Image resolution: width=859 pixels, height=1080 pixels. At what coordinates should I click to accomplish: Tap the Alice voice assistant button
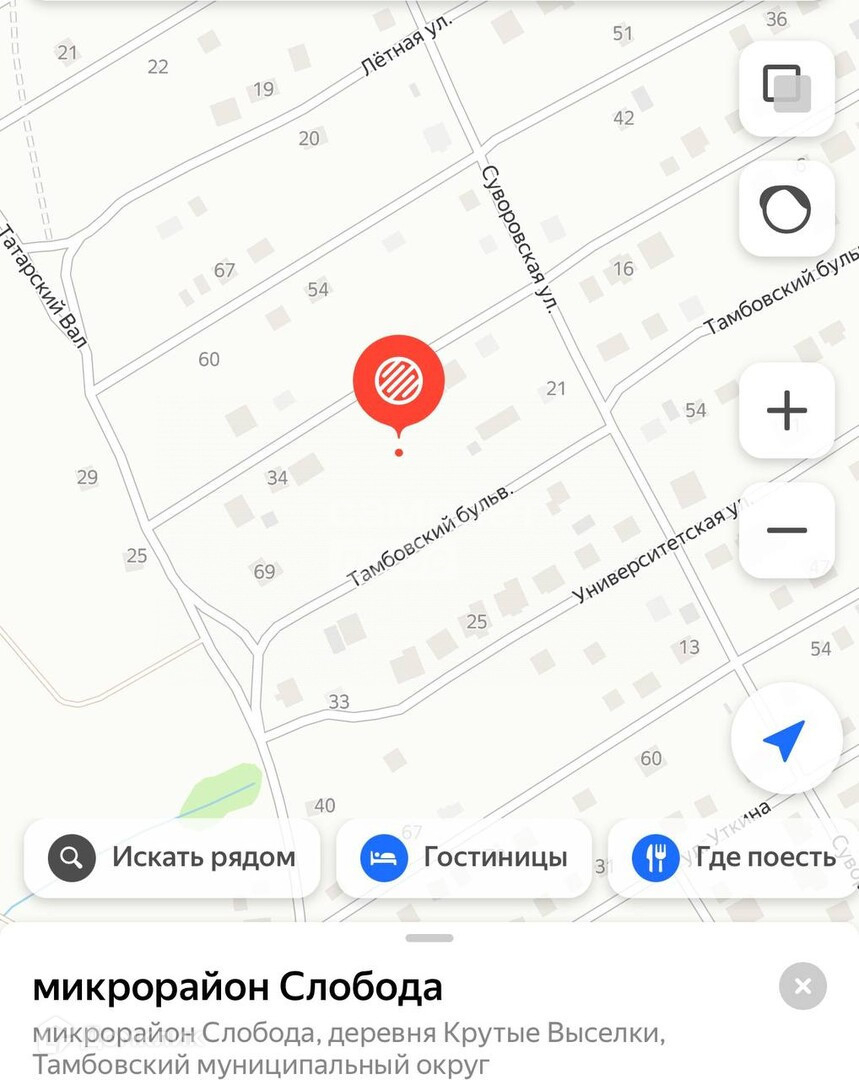click(787, 209)
